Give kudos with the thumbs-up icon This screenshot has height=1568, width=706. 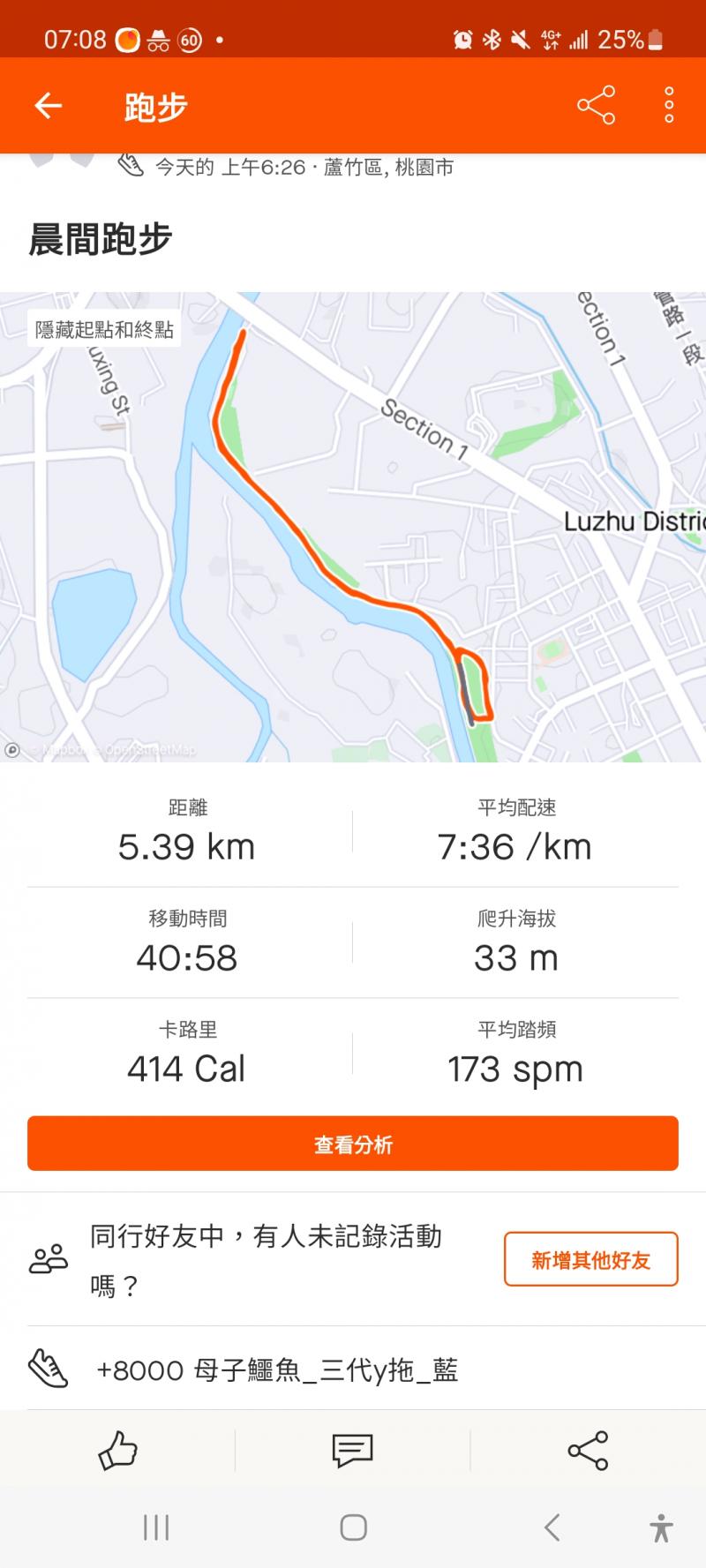(x=117, y=1451)
